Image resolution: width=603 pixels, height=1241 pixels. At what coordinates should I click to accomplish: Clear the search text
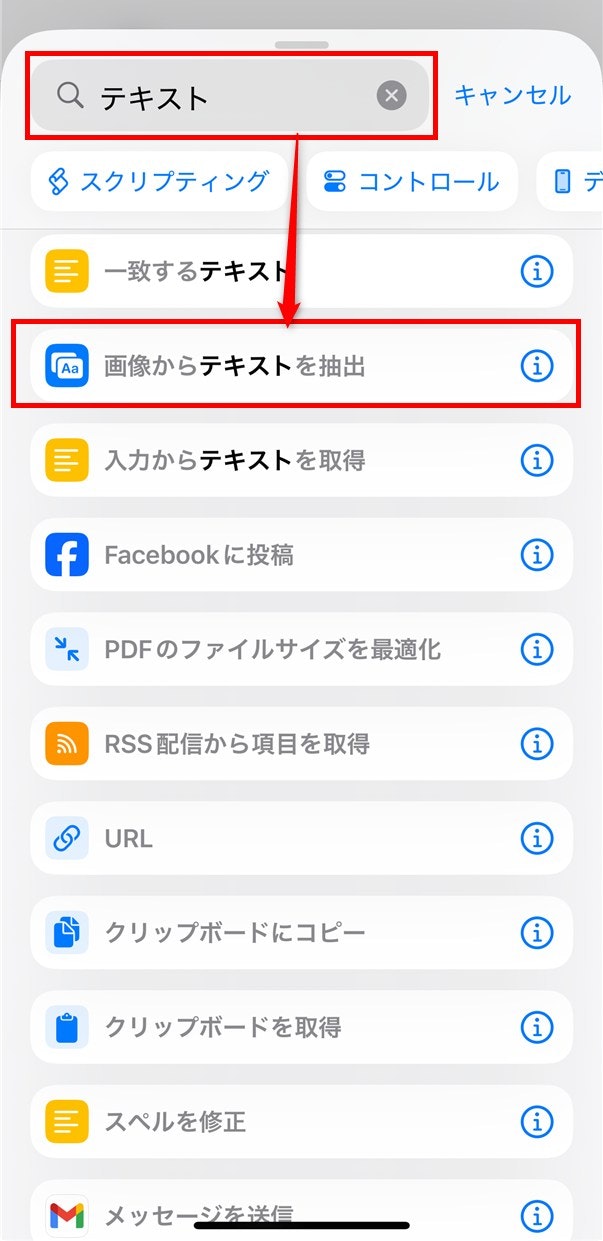tap(392, 96)
